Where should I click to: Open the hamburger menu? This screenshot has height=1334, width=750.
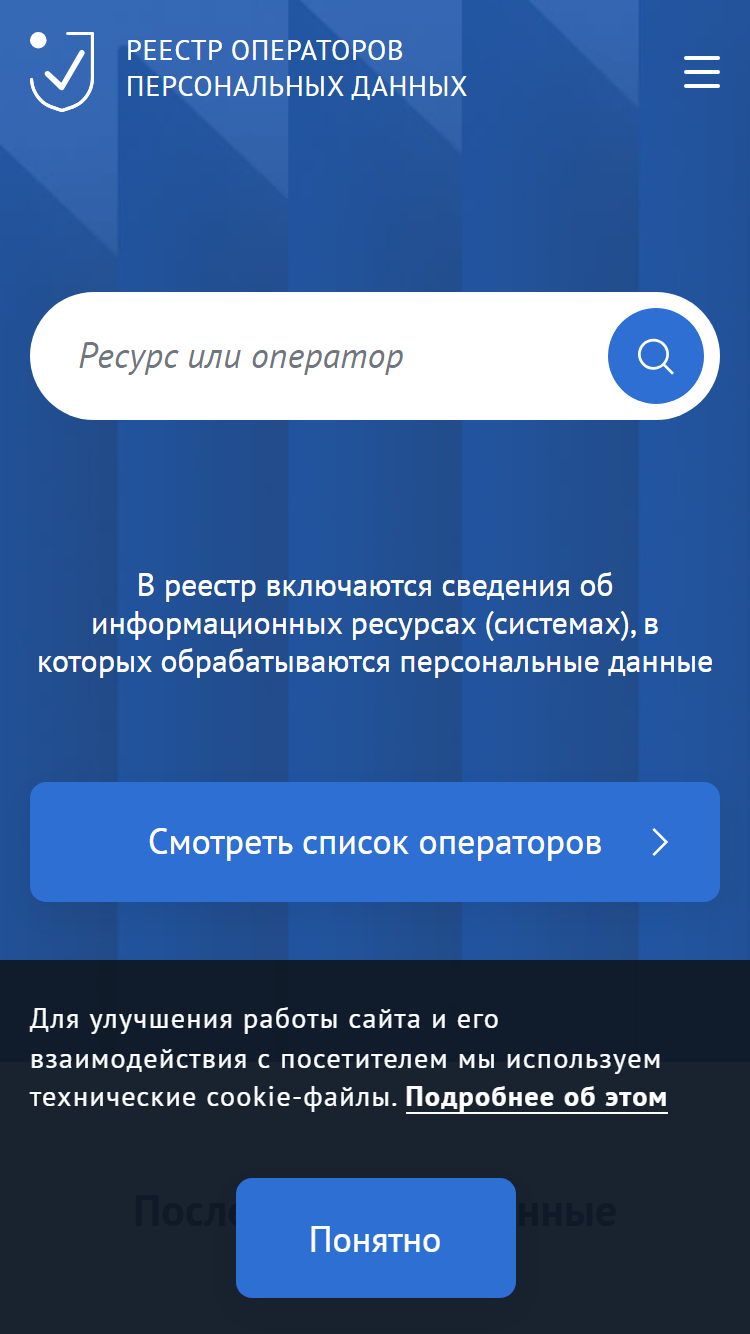click(x=702, y=72)
